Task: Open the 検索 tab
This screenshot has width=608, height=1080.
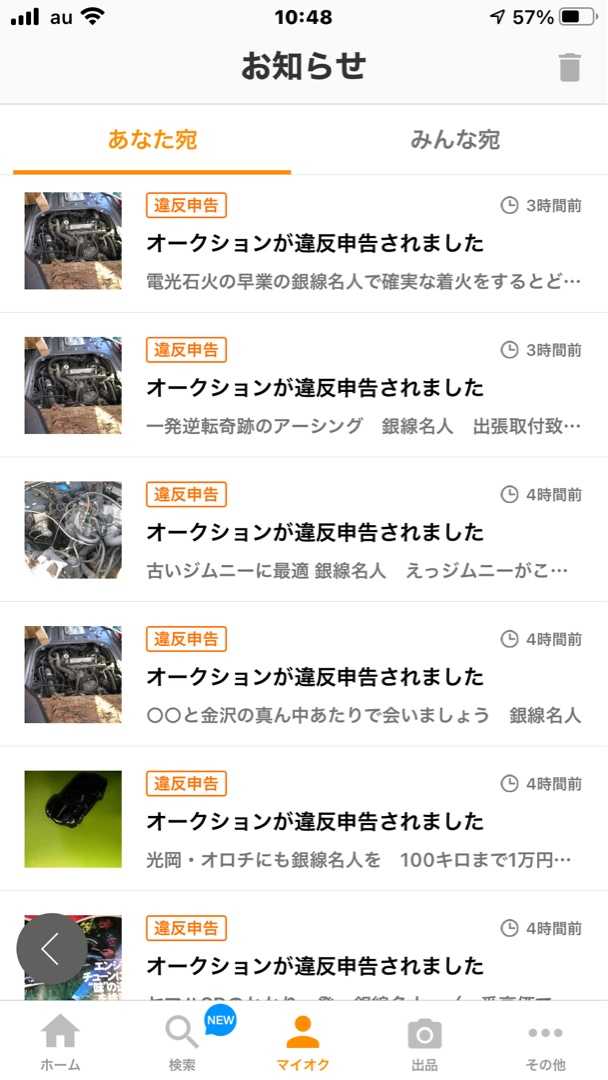Action: tap(182, 1043)
